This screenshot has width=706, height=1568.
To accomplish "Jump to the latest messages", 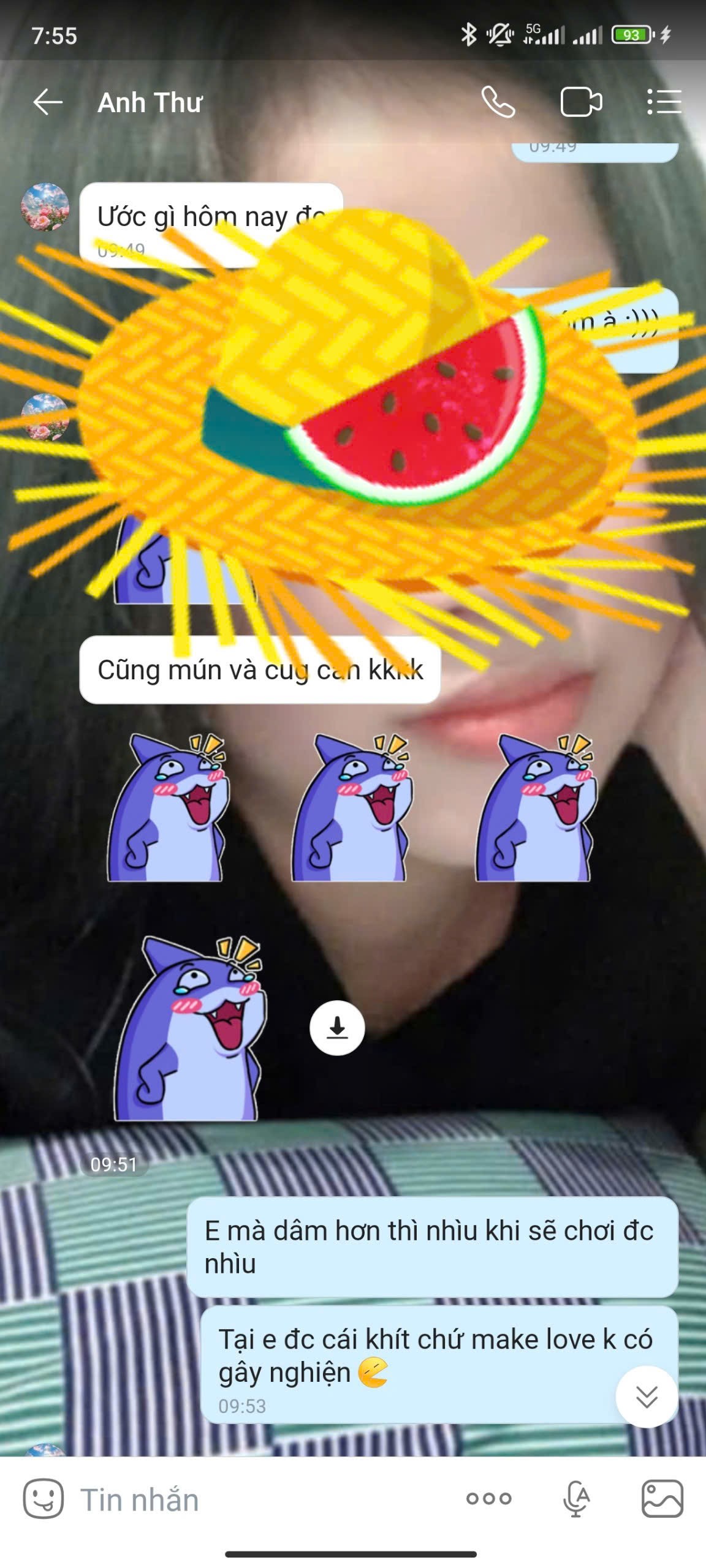I will 647,1397.
